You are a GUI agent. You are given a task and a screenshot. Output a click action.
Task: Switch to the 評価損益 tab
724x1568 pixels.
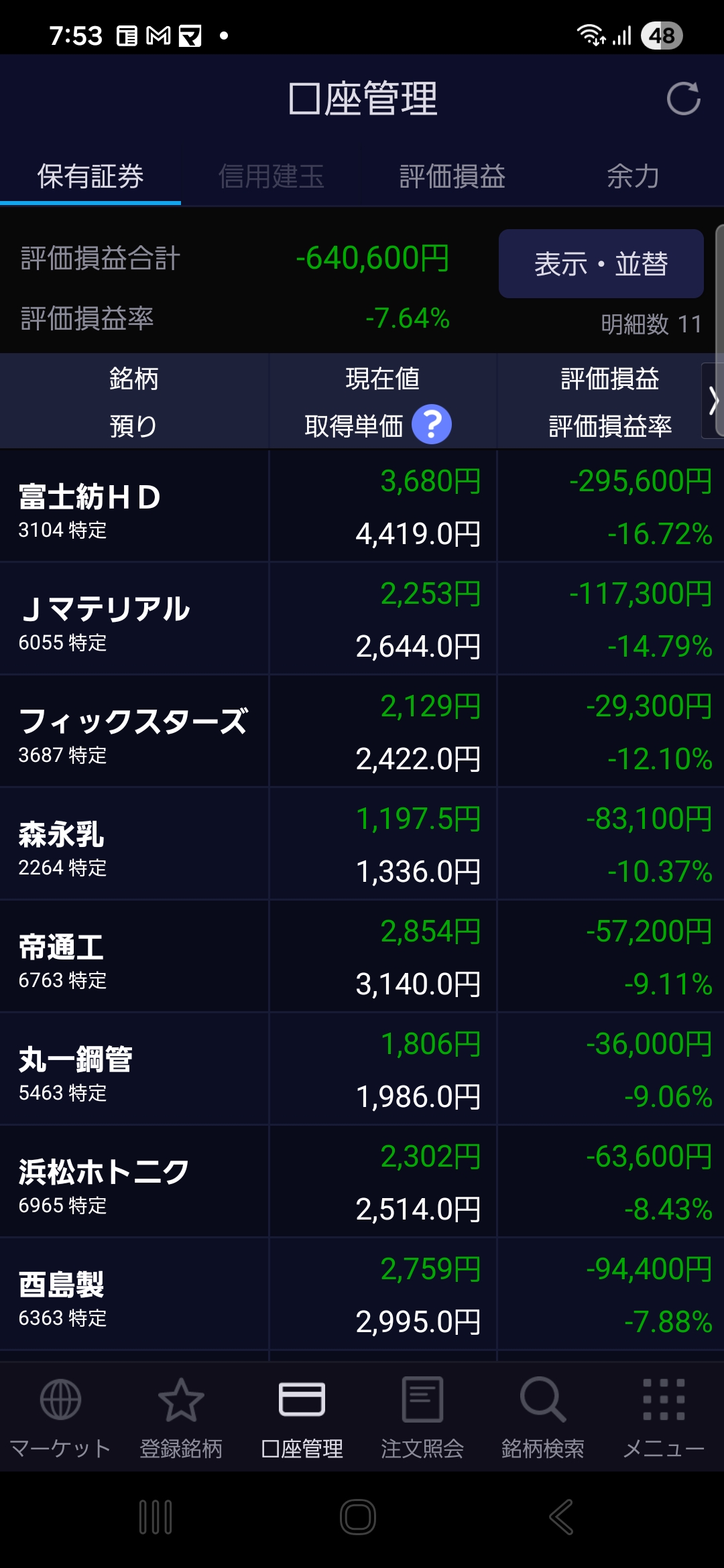point(452,177)
